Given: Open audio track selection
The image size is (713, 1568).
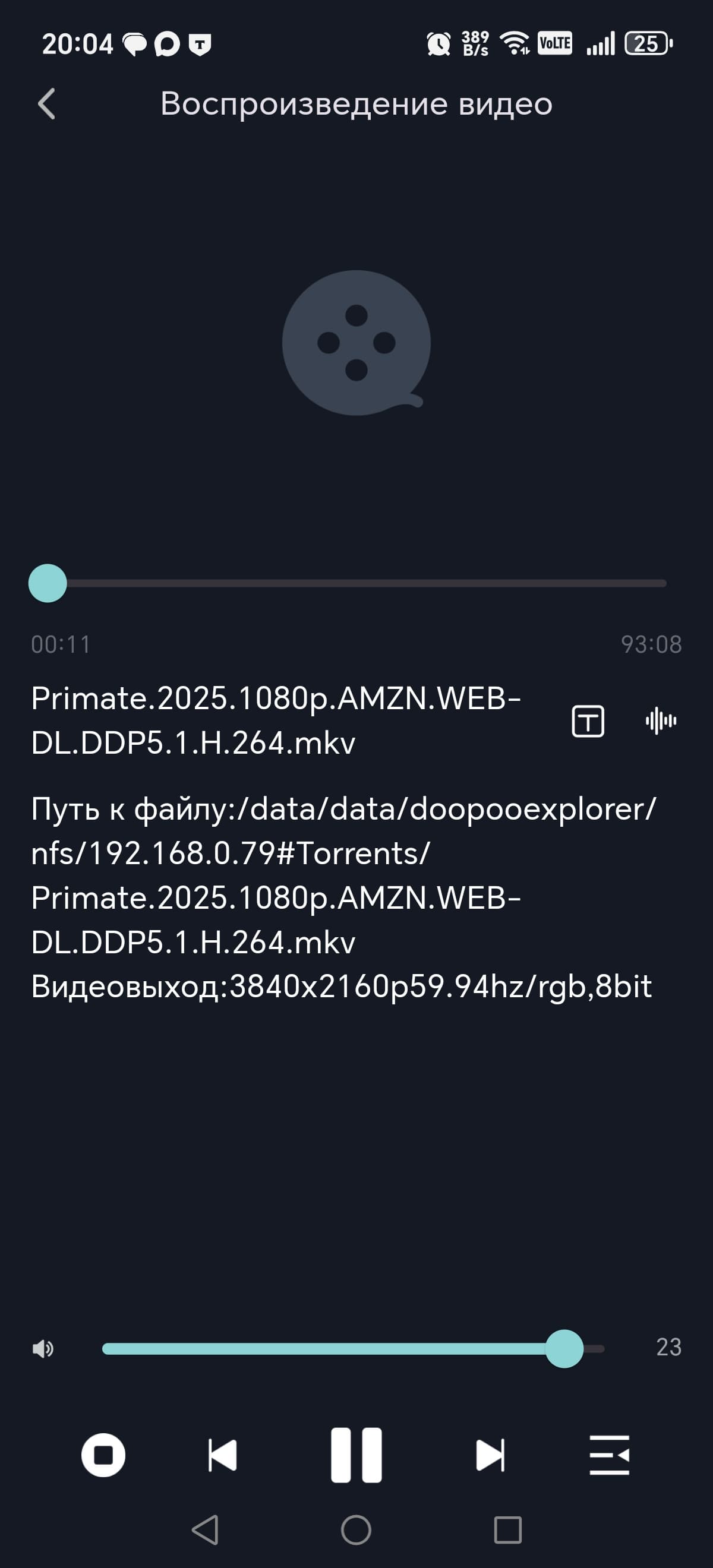Looking at the screenshot, I should click(661, 721).
